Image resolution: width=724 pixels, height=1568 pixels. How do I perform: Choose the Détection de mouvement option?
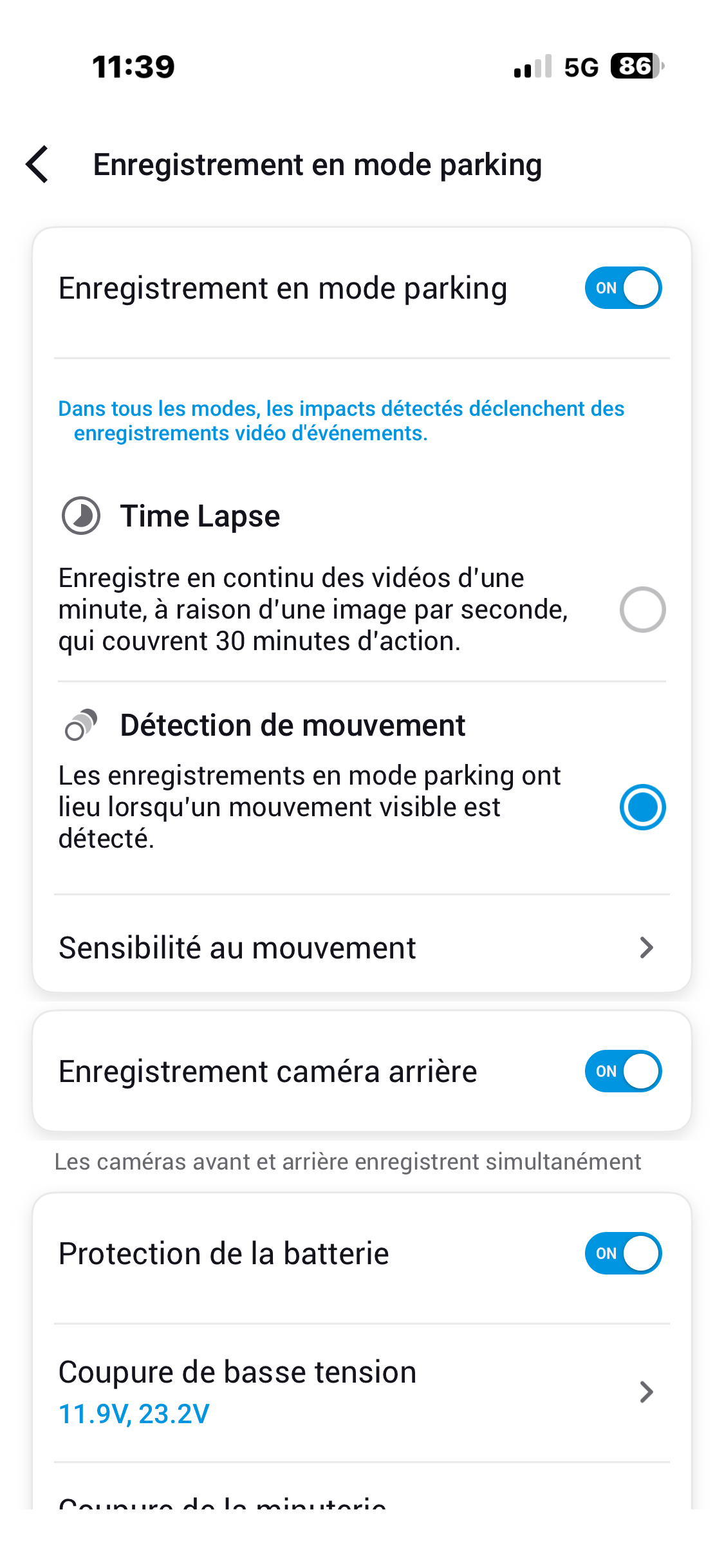point(642,807)
